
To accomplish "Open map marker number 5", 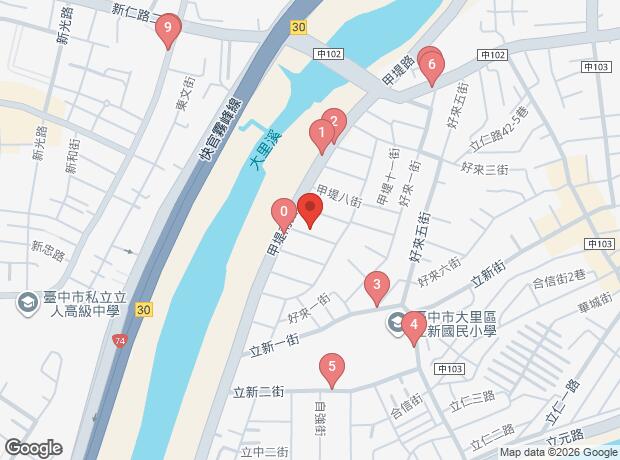I will (332, 368).
